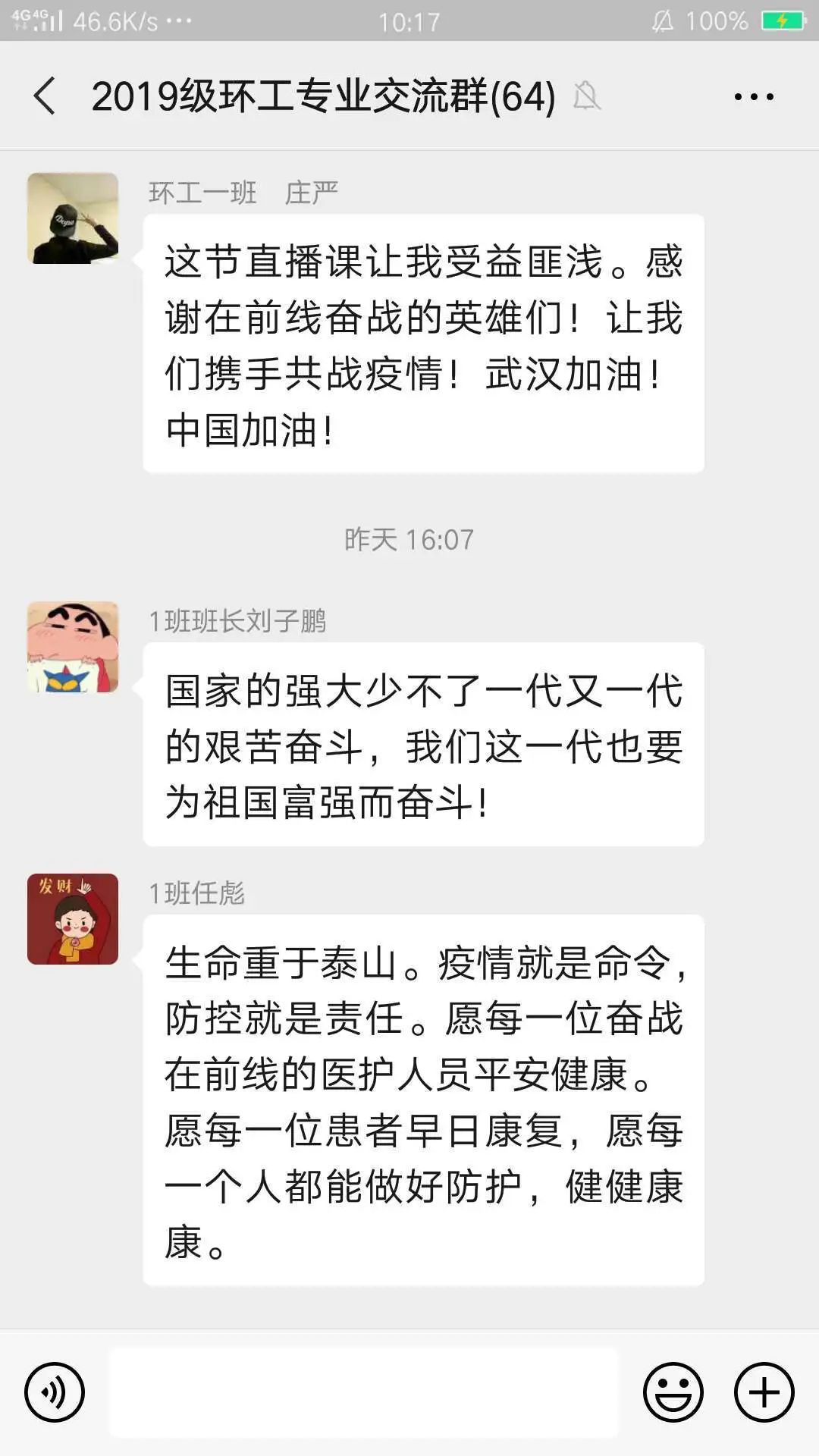819x1456 pixels.
Task: Go back from the group chat
Action: [45, 96]
